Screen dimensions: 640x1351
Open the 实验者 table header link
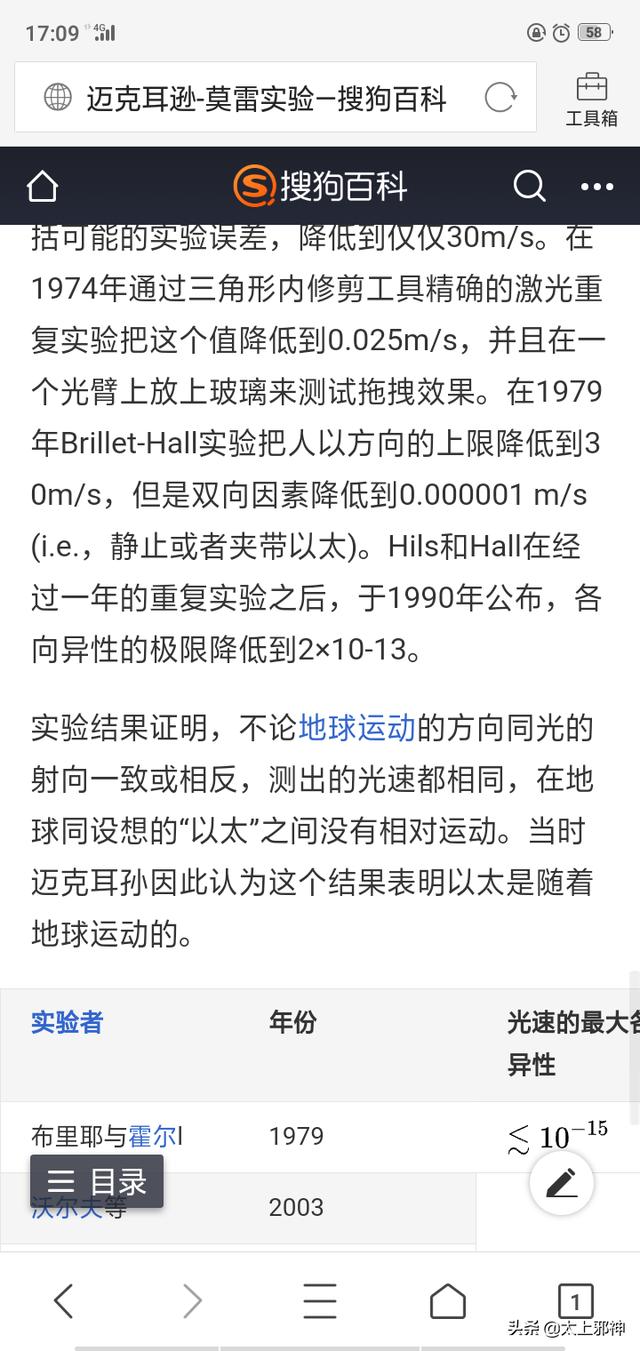pos(67,1021)
